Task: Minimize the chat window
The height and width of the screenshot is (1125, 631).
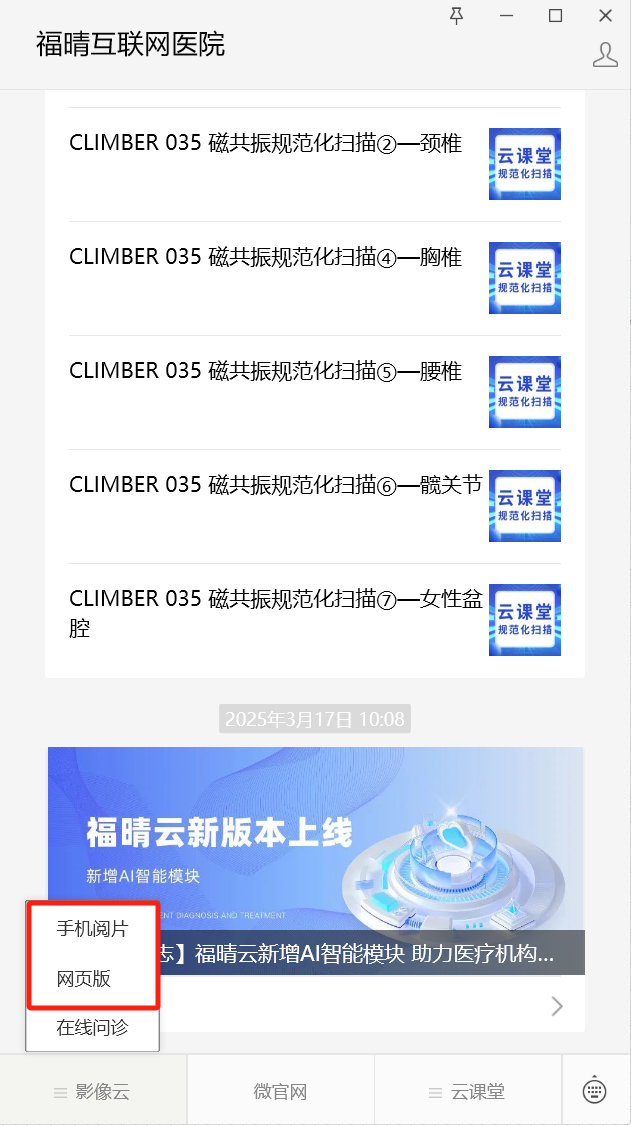Action: click(507, 15)
